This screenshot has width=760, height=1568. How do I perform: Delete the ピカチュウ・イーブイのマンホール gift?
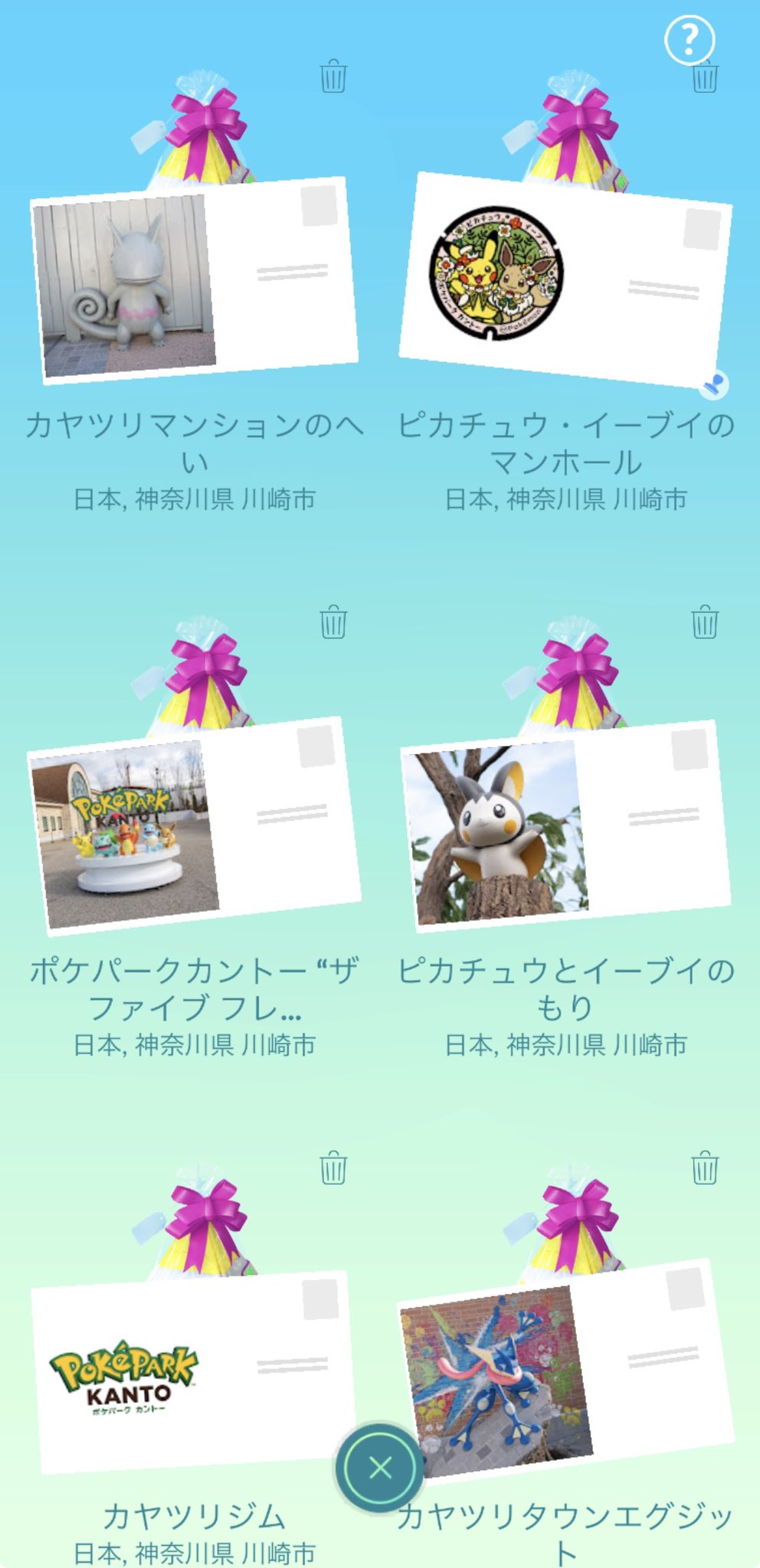[705, 79]
